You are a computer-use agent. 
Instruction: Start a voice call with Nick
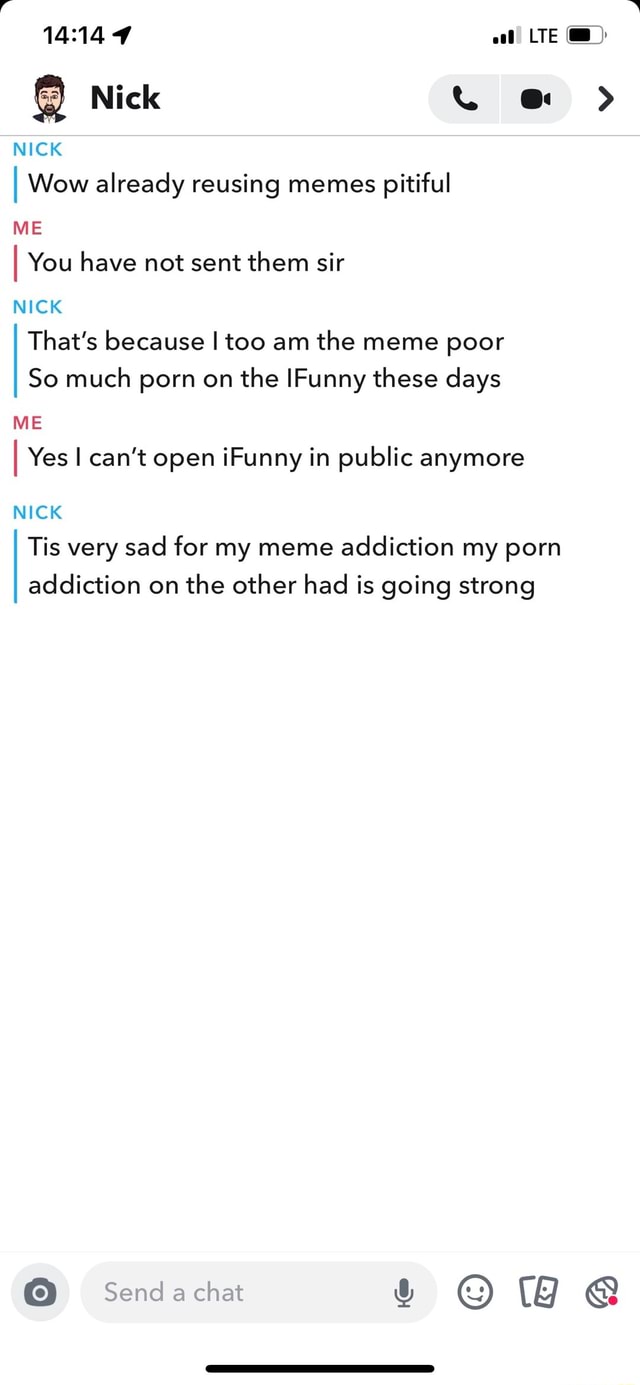click(465, 98)
